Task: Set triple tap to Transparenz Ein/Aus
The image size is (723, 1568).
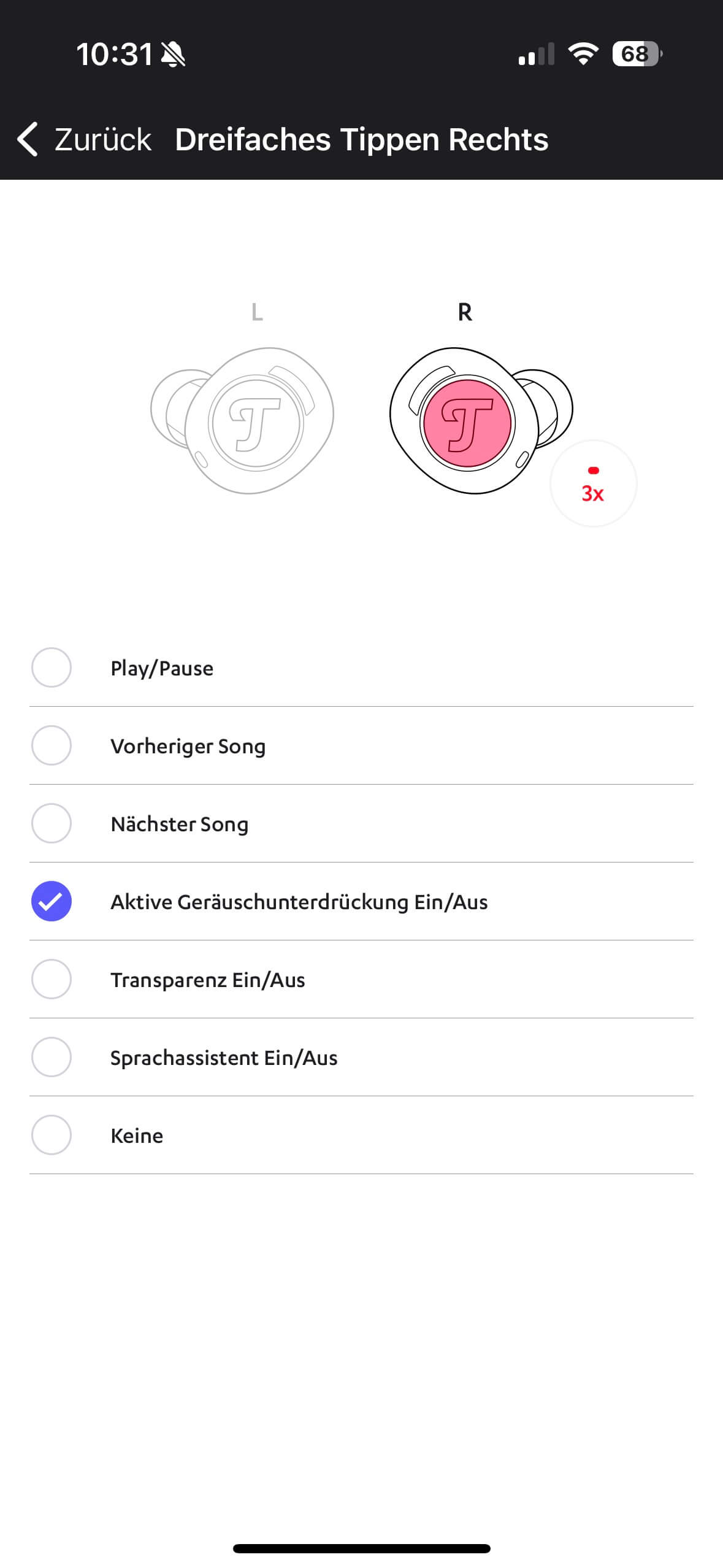Action: point(52,979)
